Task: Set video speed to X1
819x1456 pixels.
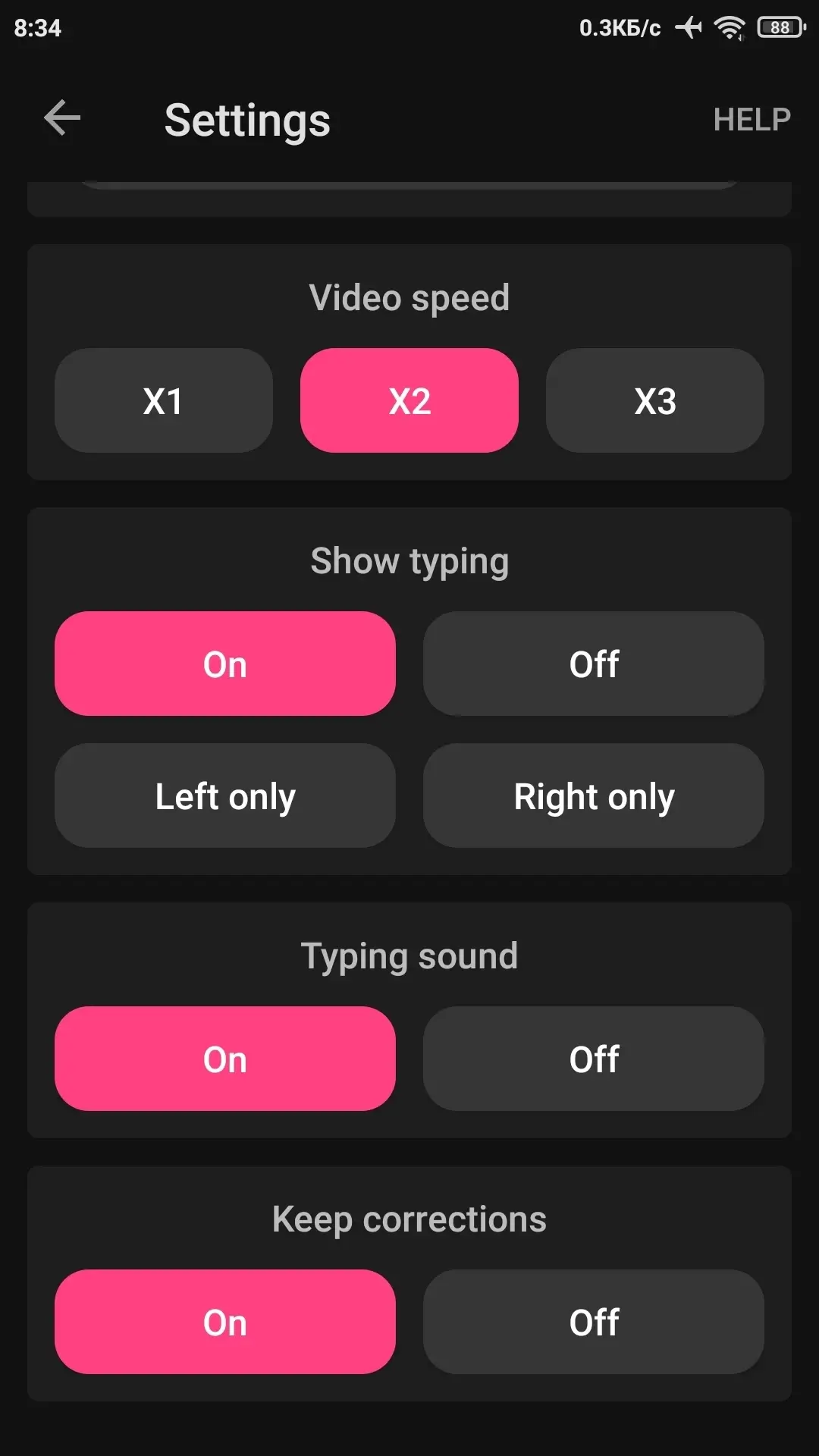Action: tap(164, 400)
